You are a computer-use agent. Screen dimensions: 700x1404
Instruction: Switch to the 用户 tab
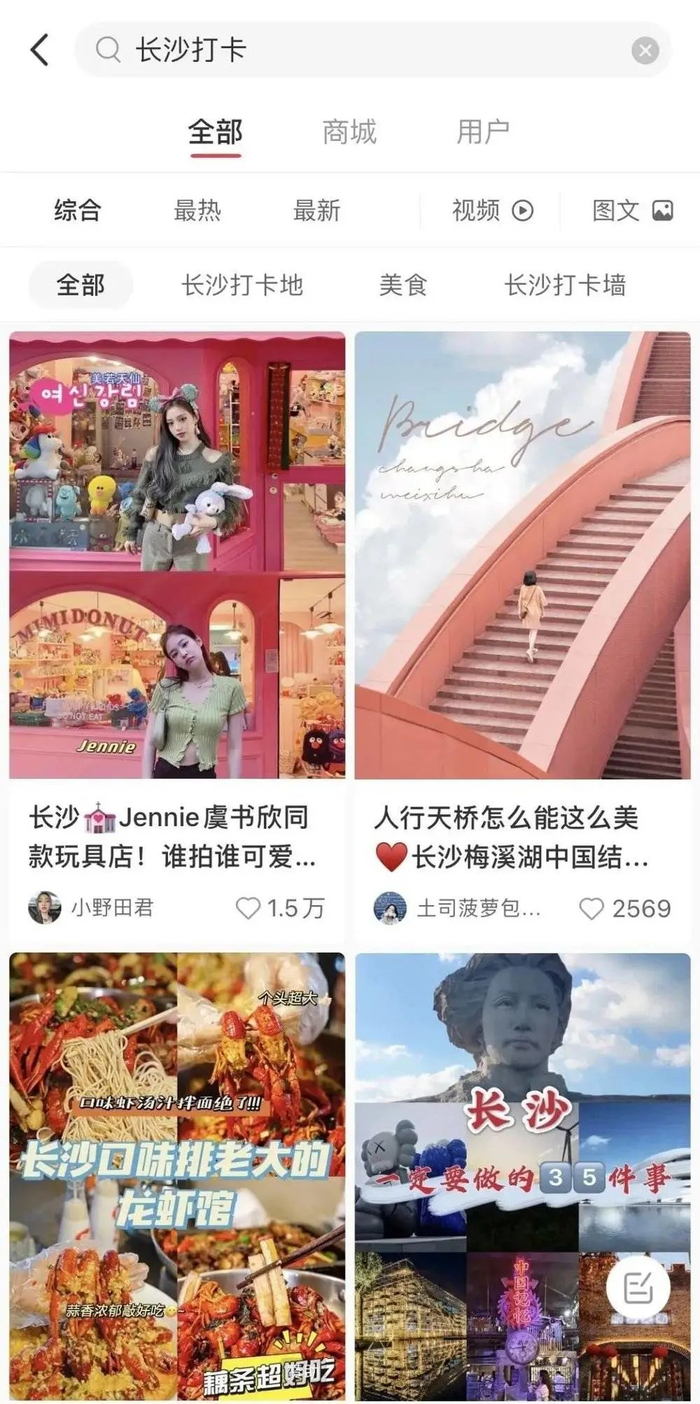pyautogui.click(x=483, y=132)
